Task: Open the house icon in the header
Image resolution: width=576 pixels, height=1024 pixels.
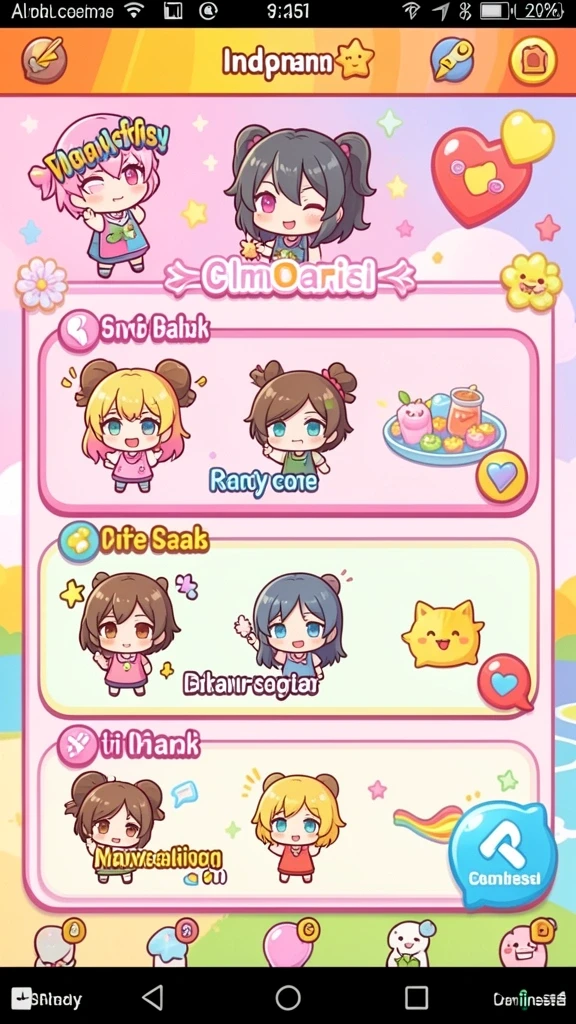Action: tap(533, 61)
